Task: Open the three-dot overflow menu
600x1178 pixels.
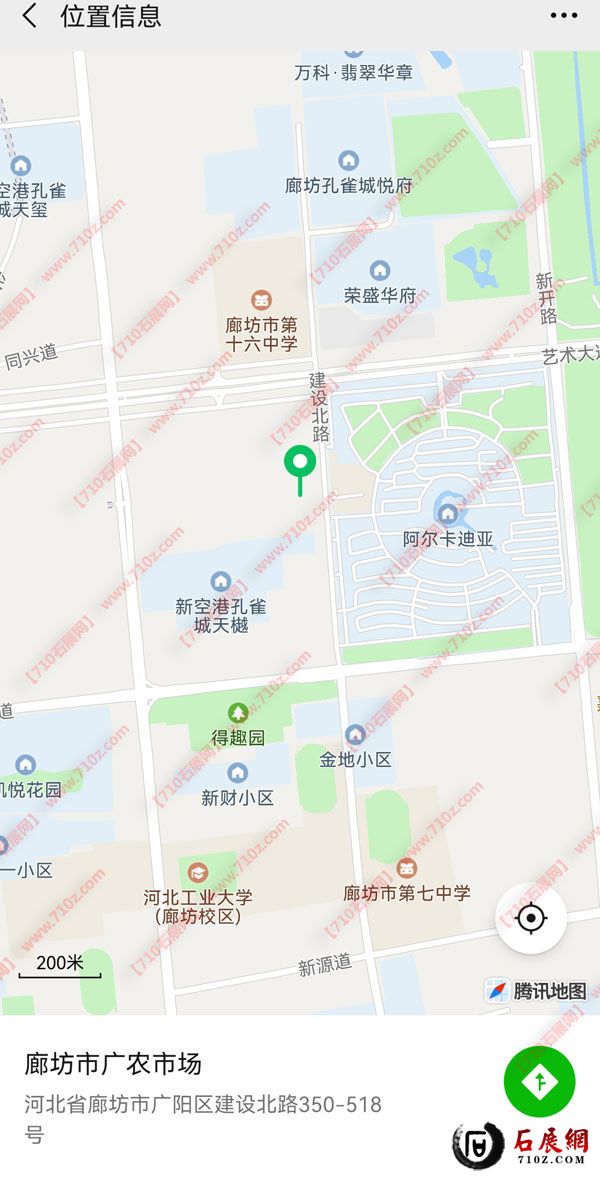Action: point(564,16)
